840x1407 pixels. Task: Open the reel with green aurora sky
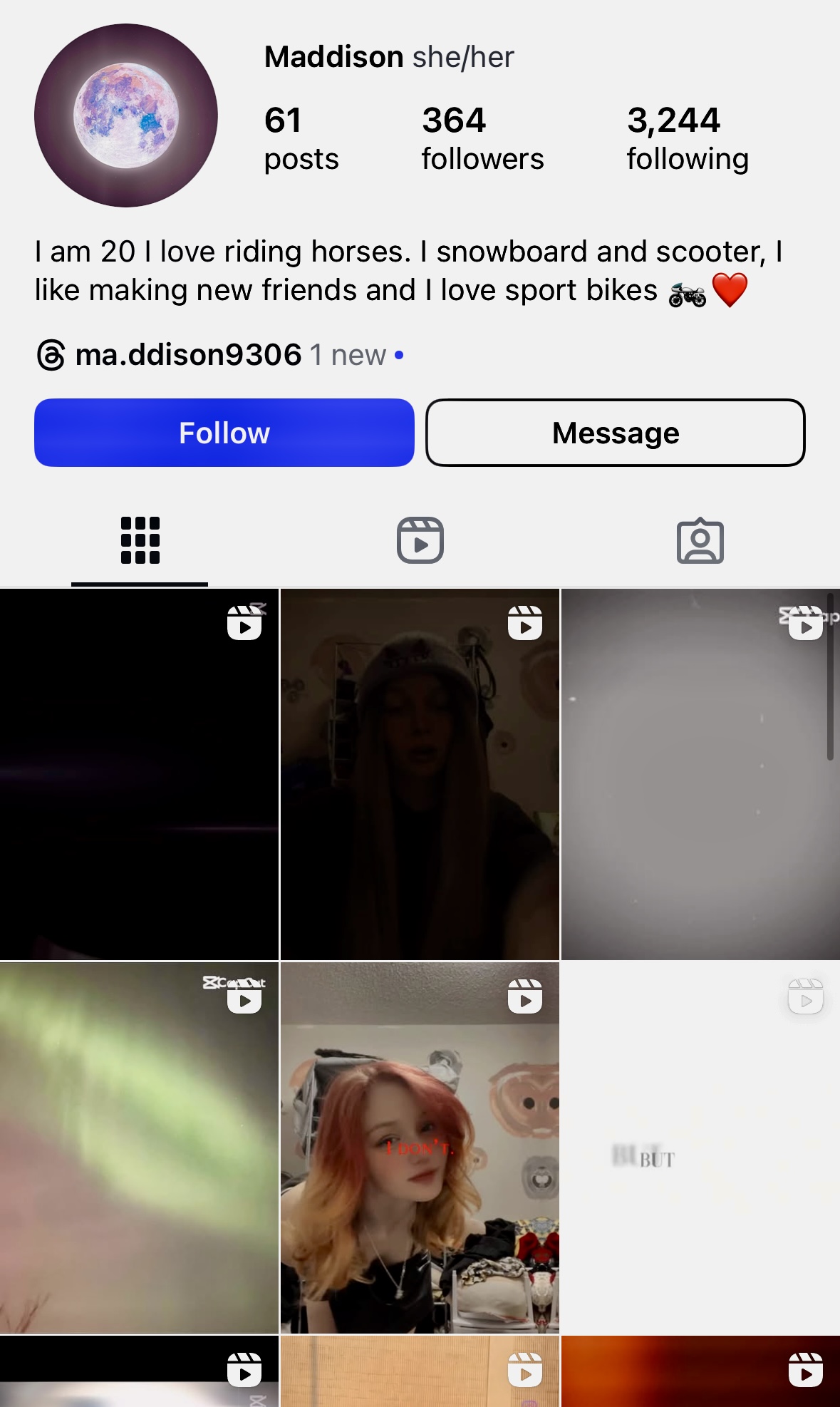coord(139,1148)
